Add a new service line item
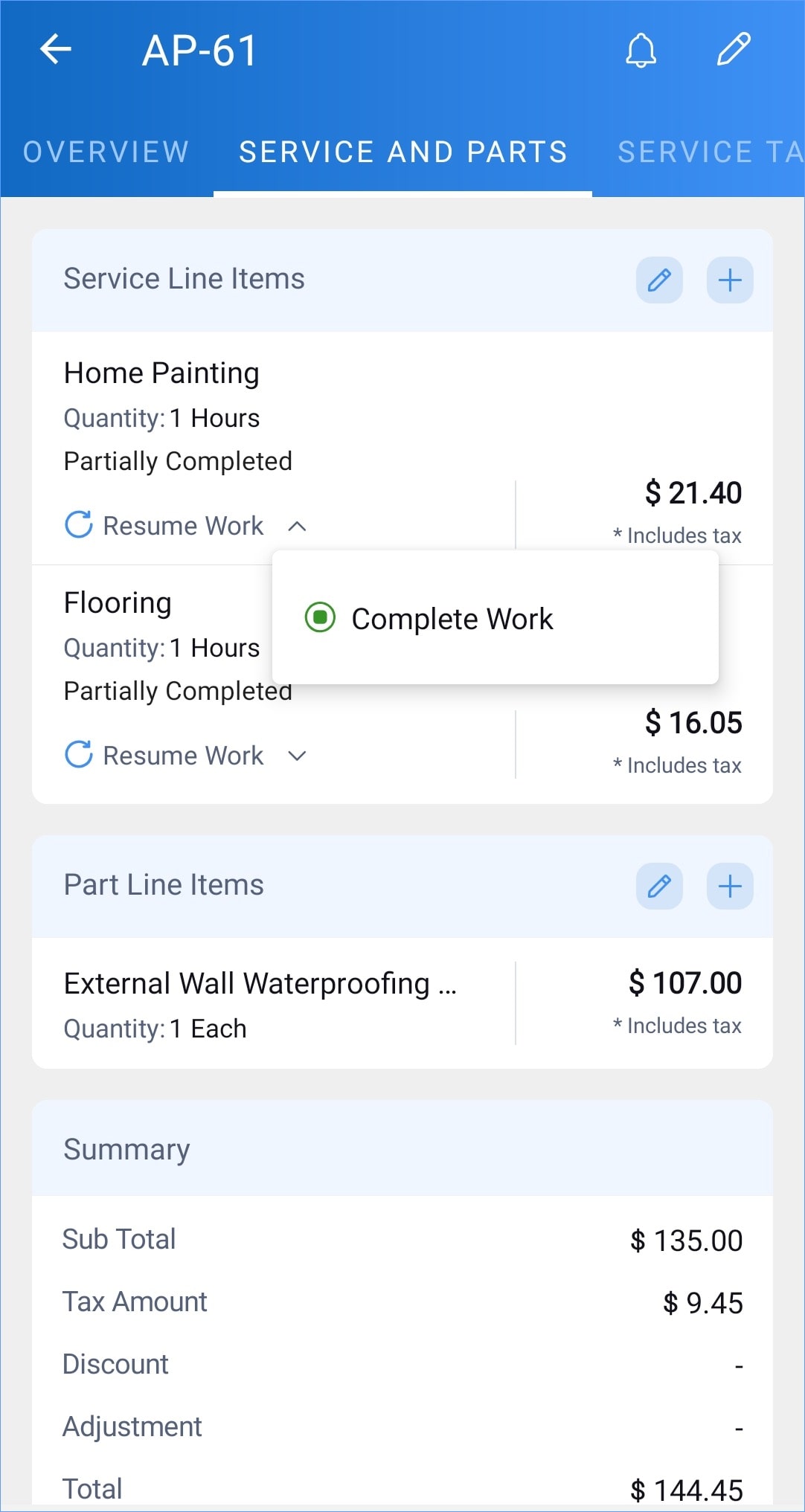The image size is (805, 1512). coord(730,280)
